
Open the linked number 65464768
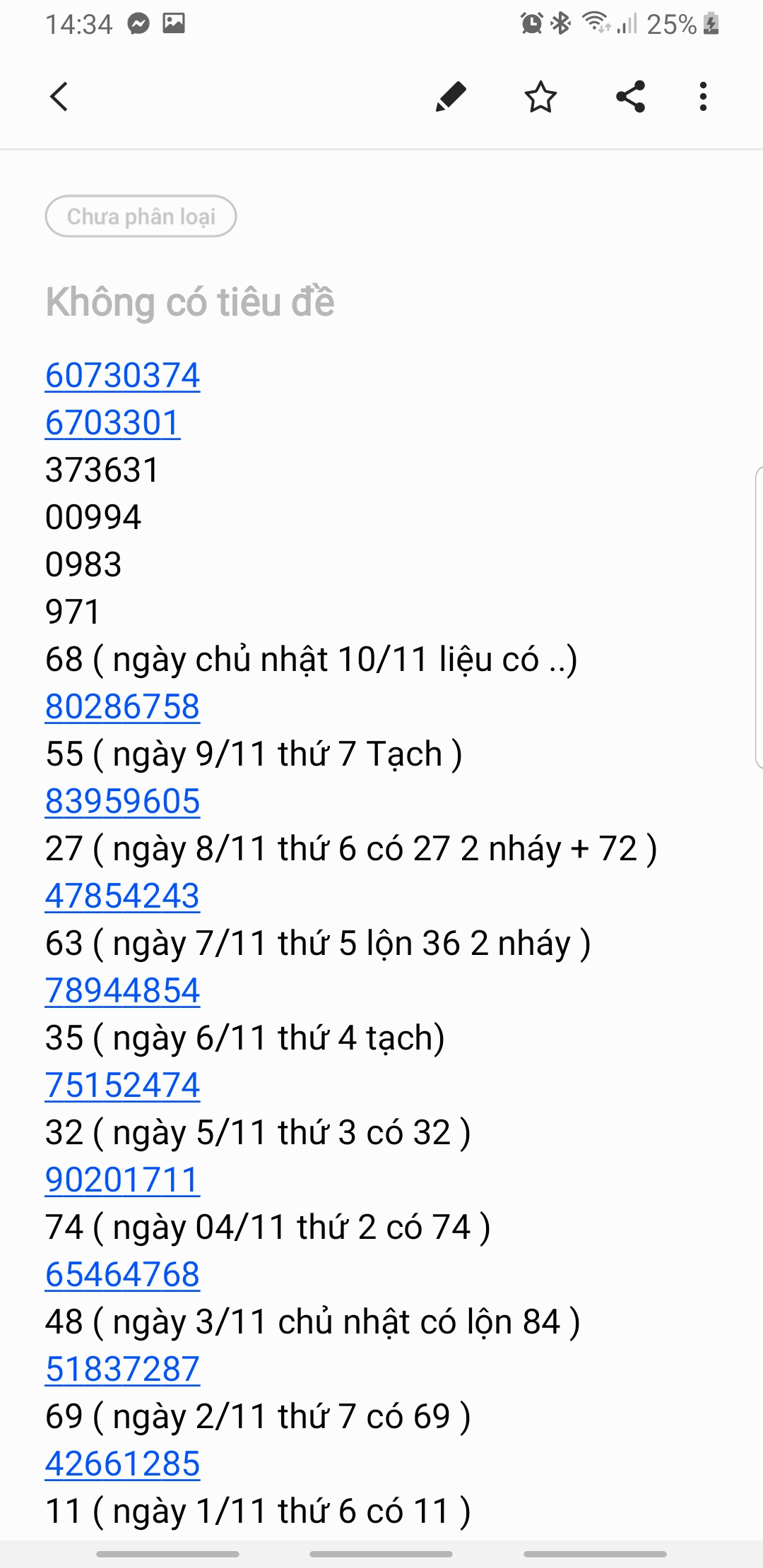click(123, 1274)
